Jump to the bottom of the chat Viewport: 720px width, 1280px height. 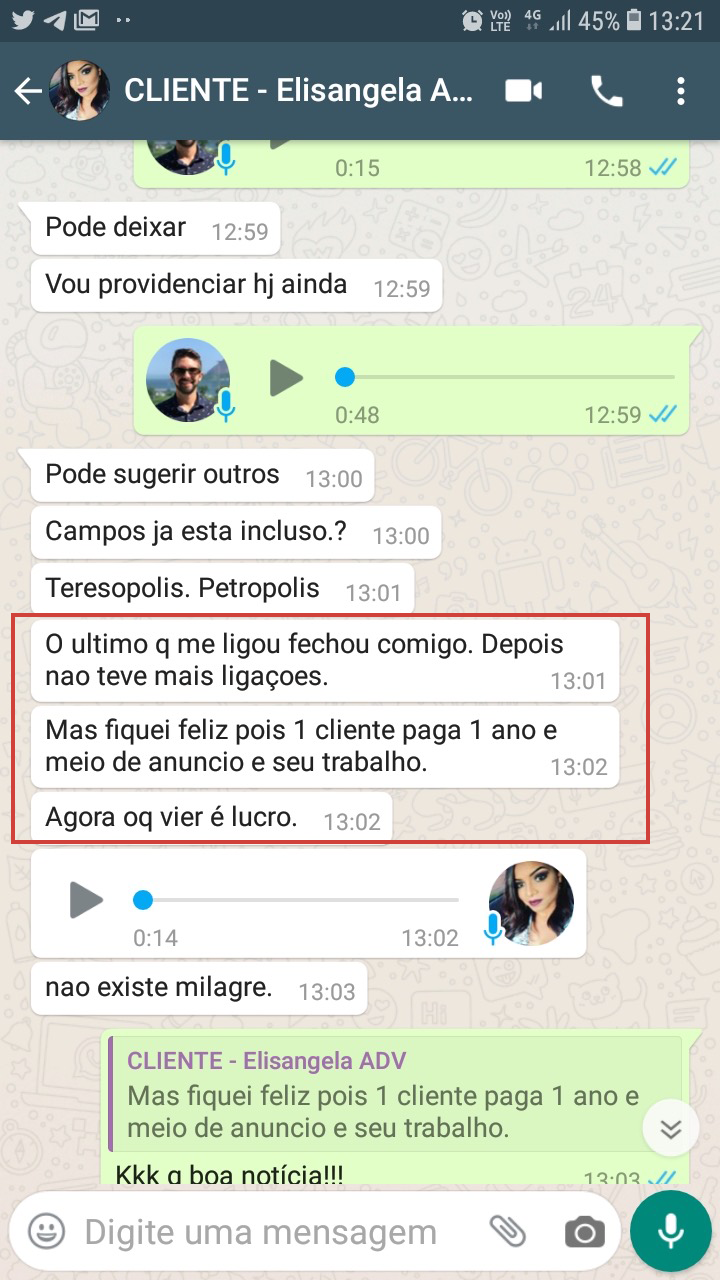coord(670,1129)
